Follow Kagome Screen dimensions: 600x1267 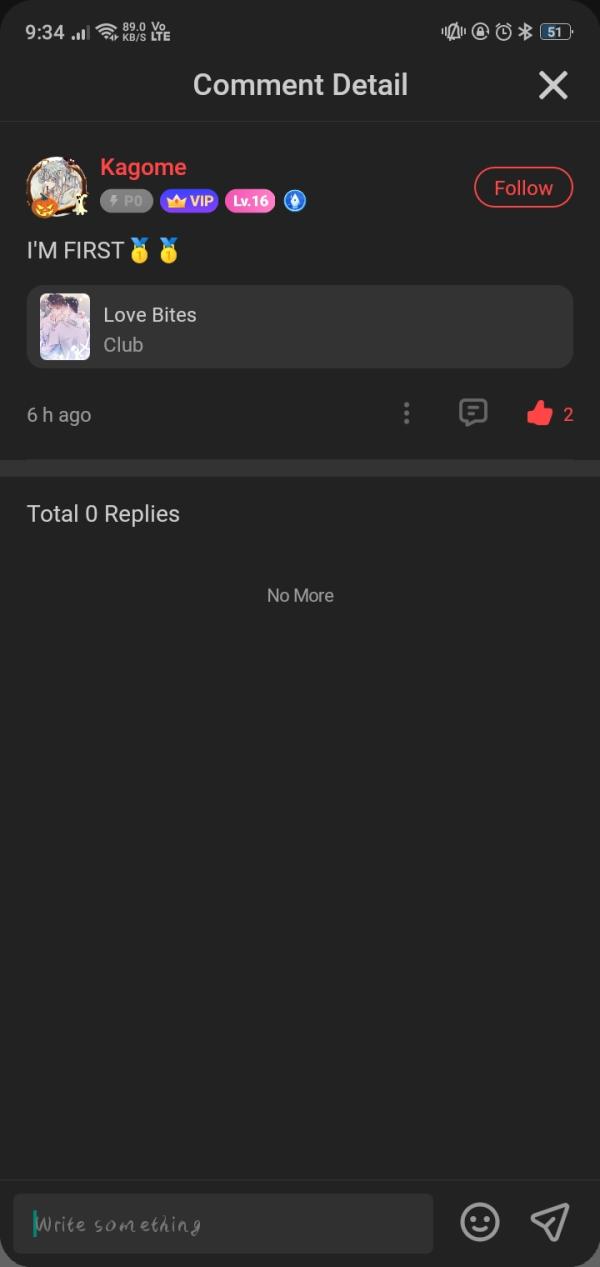point(523,188)
